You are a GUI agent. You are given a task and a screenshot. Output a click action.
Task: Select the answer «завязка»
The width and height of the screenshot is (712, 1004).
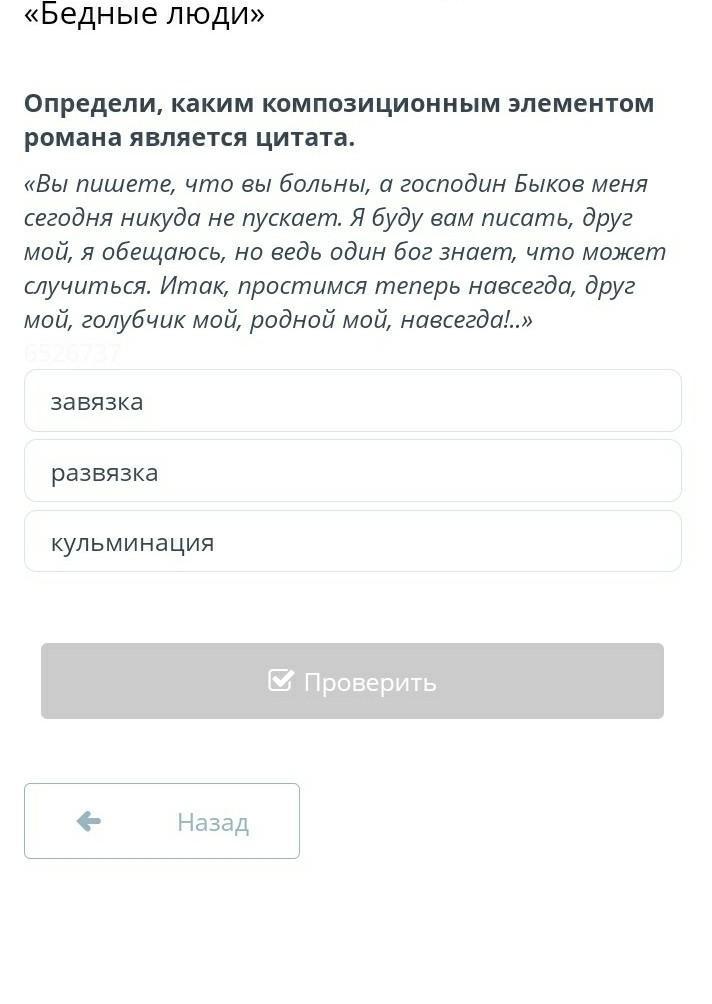(x=352, y=401)
